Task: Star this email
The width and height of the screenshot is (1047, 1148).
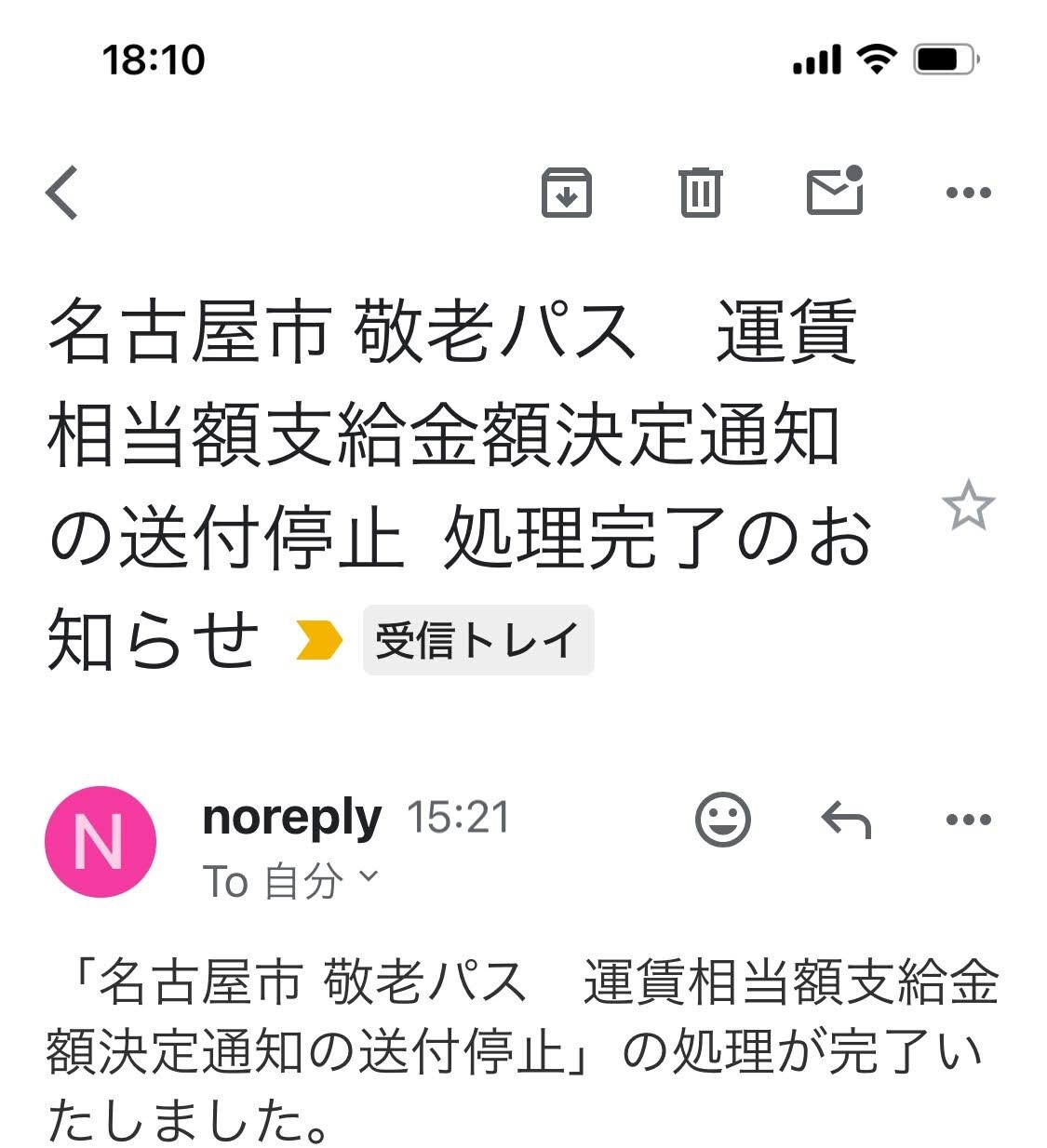Action: point(968,506)
